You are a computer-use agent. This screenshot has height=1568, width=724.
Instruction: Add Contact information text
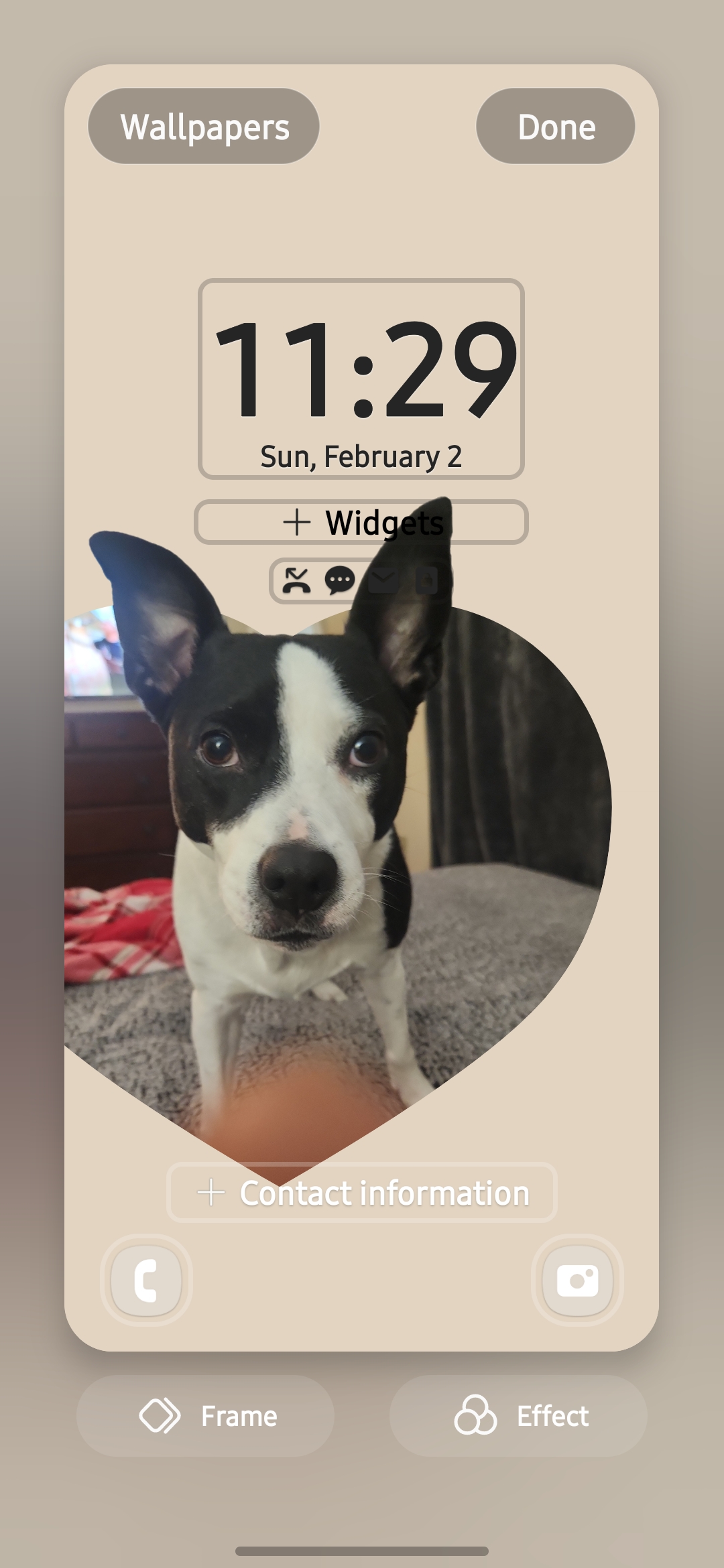[362, 1193]
